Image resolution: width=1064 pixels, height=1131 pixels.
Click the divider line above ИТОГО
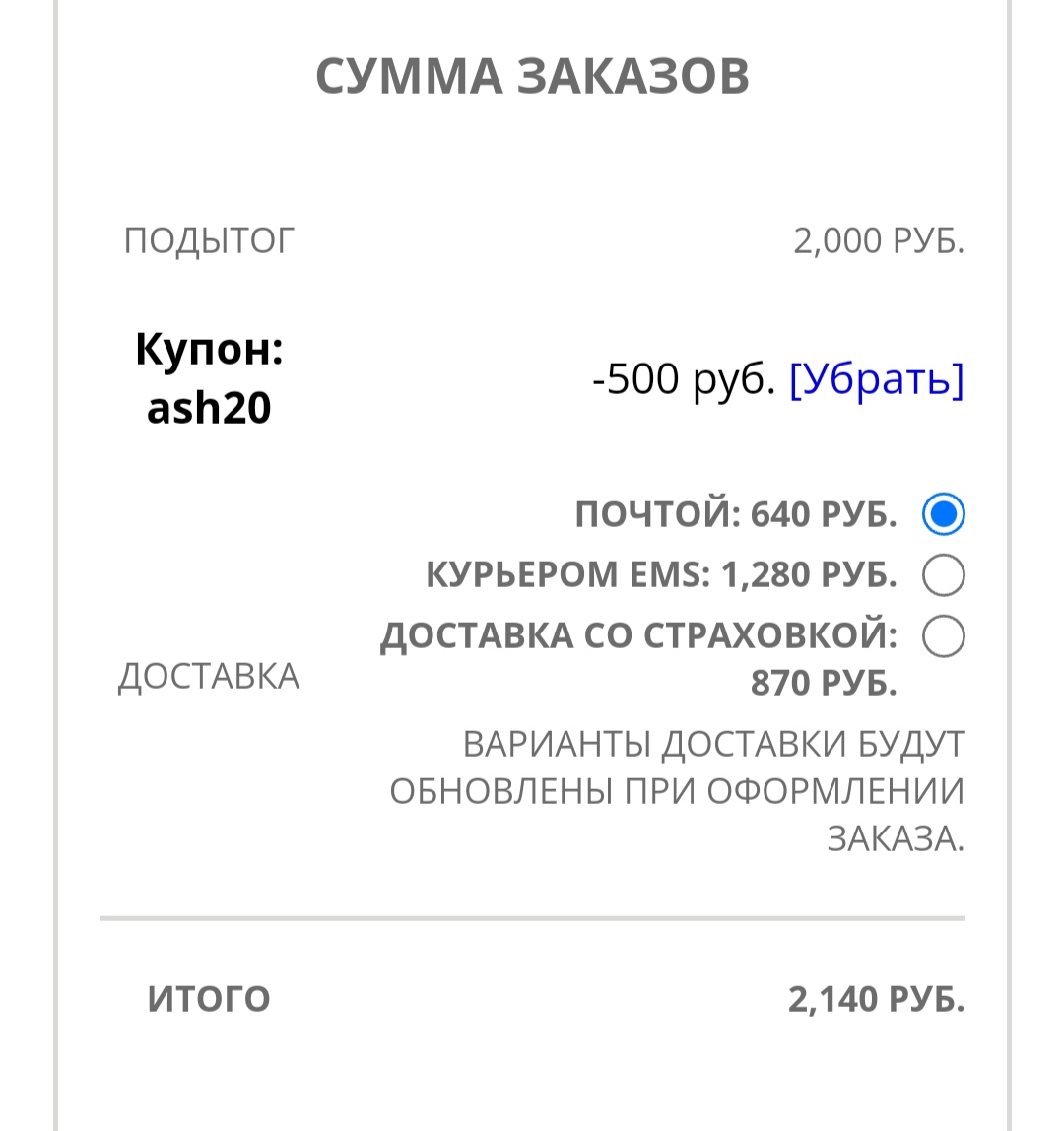[x=532, y=918]
